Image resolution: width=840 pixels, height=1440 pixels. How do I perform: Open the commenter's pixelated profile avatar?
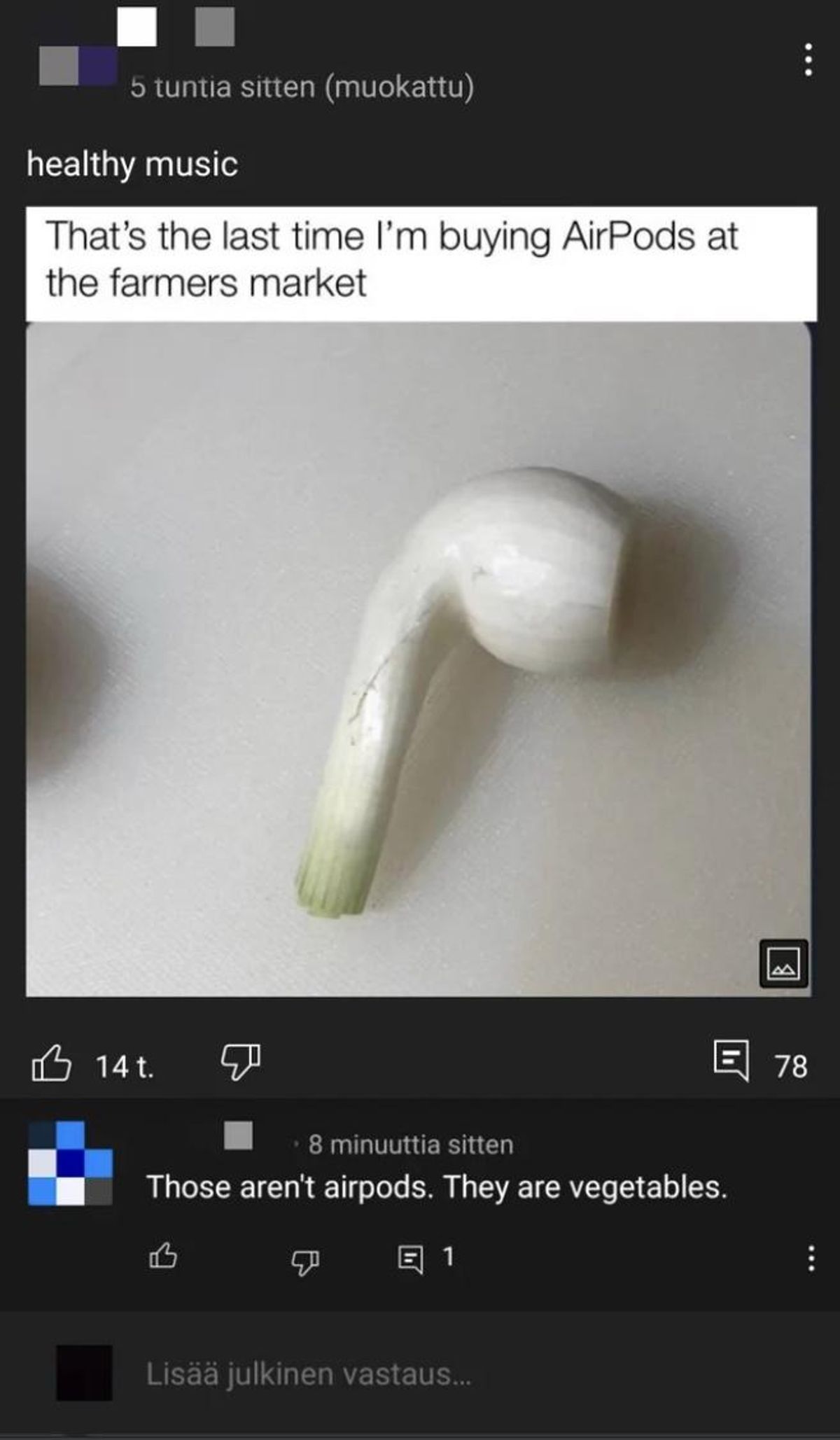pos(70,1163)
